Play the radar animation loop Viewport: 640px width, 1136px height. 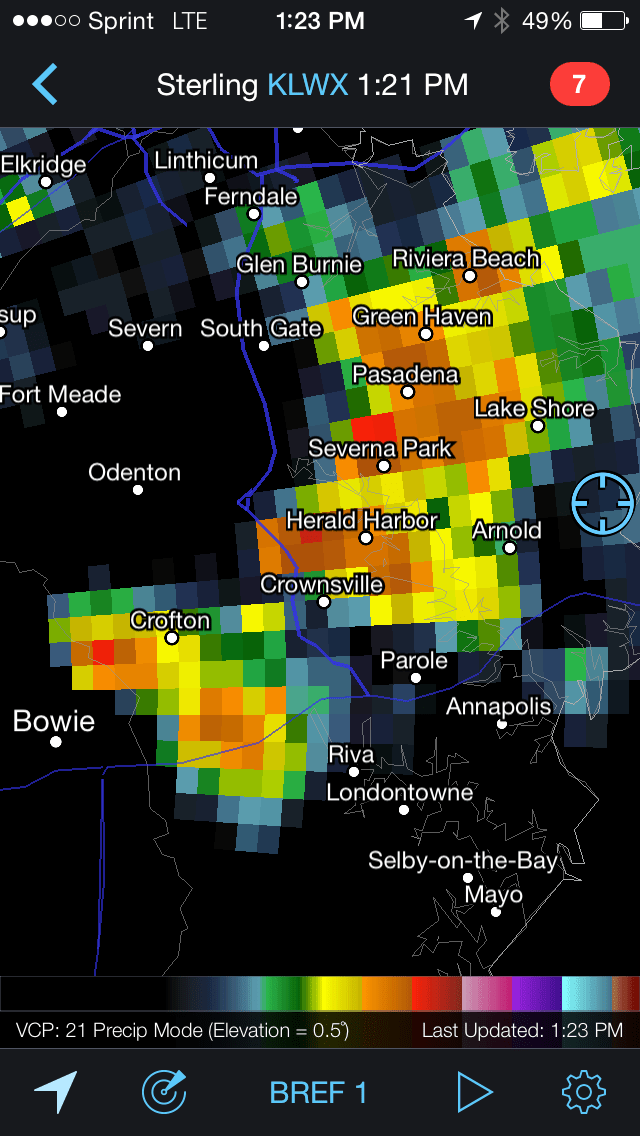[475, 1092]
